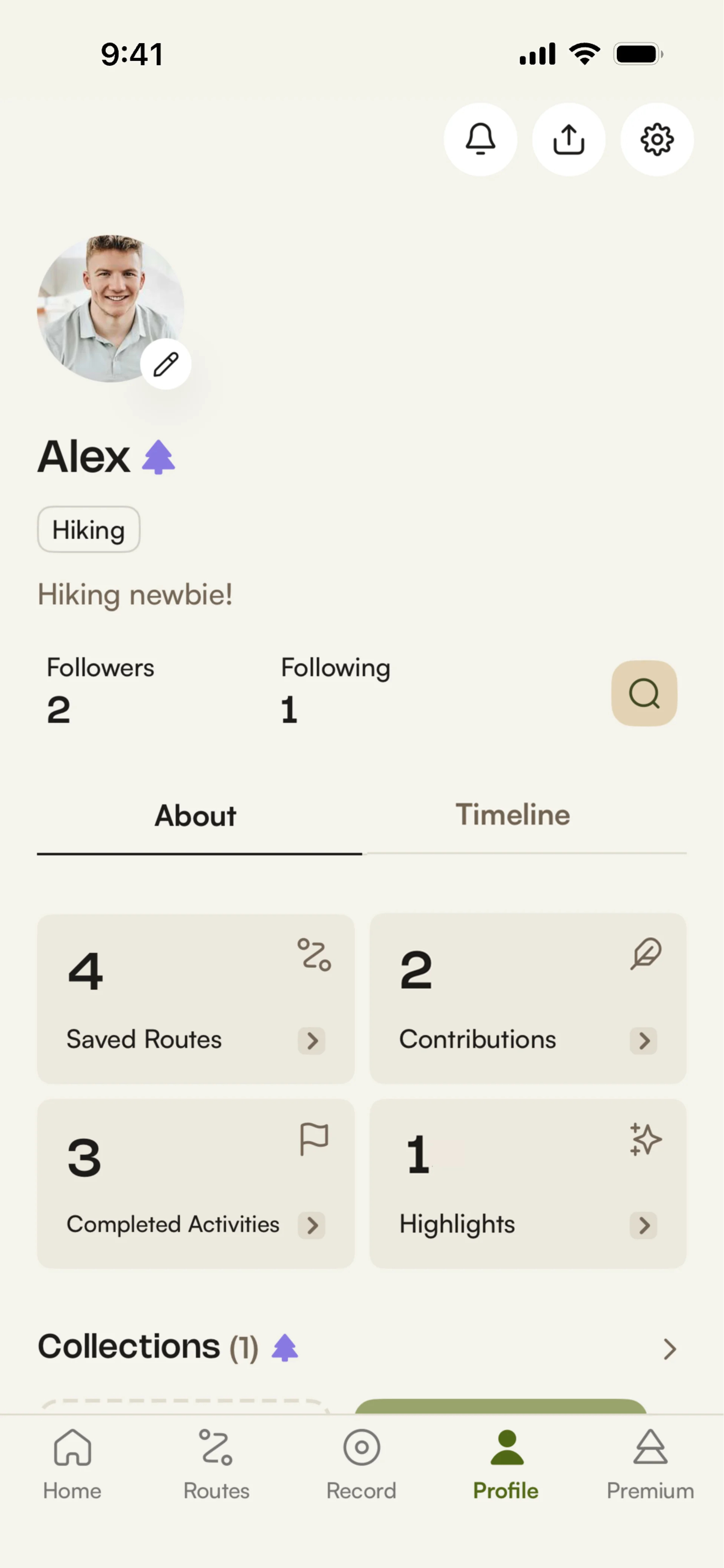Search for people to follow
This screenshot has height=1568, width=724.
[x=644, y=693]
